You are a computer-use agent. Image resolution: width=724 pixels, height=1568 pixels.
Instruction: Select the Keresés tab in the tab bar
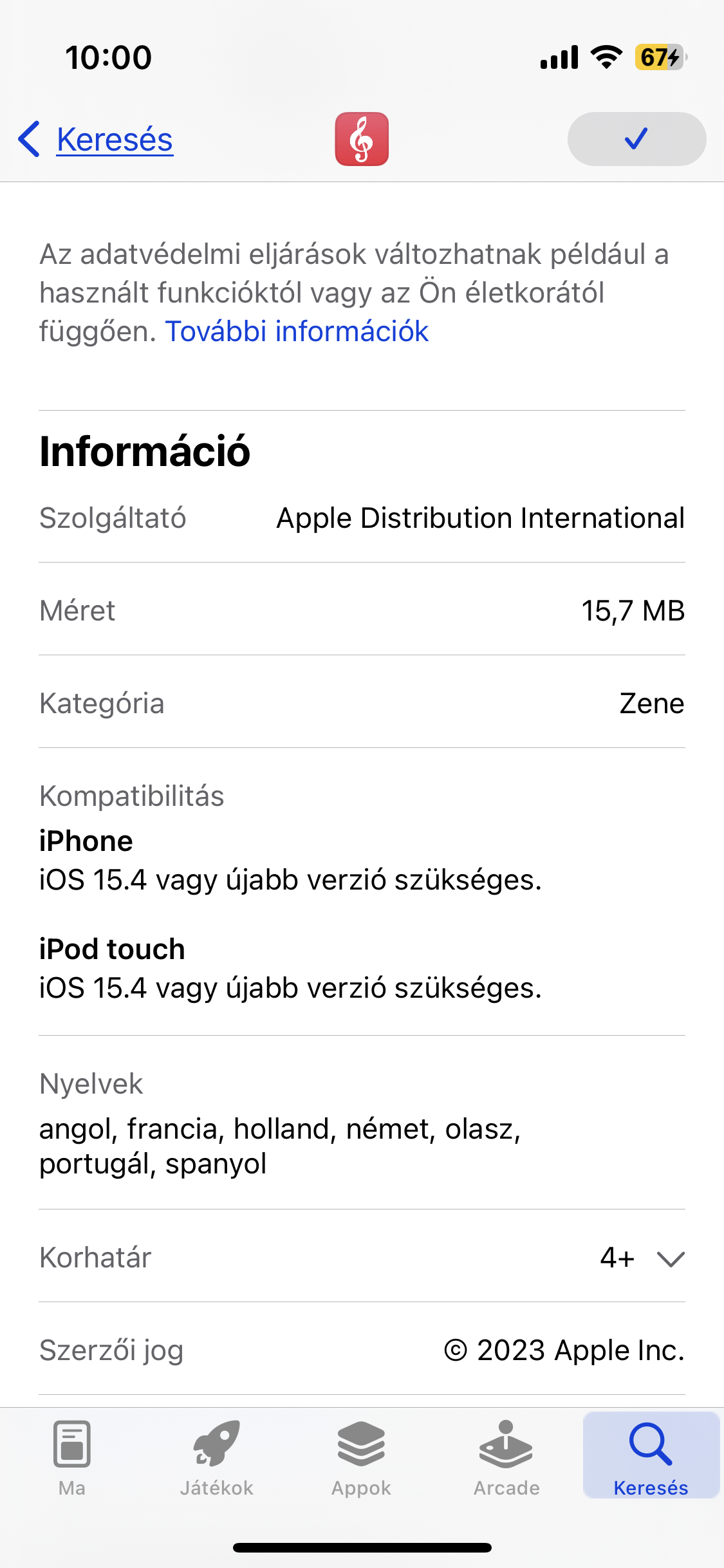coord(651,1458)
